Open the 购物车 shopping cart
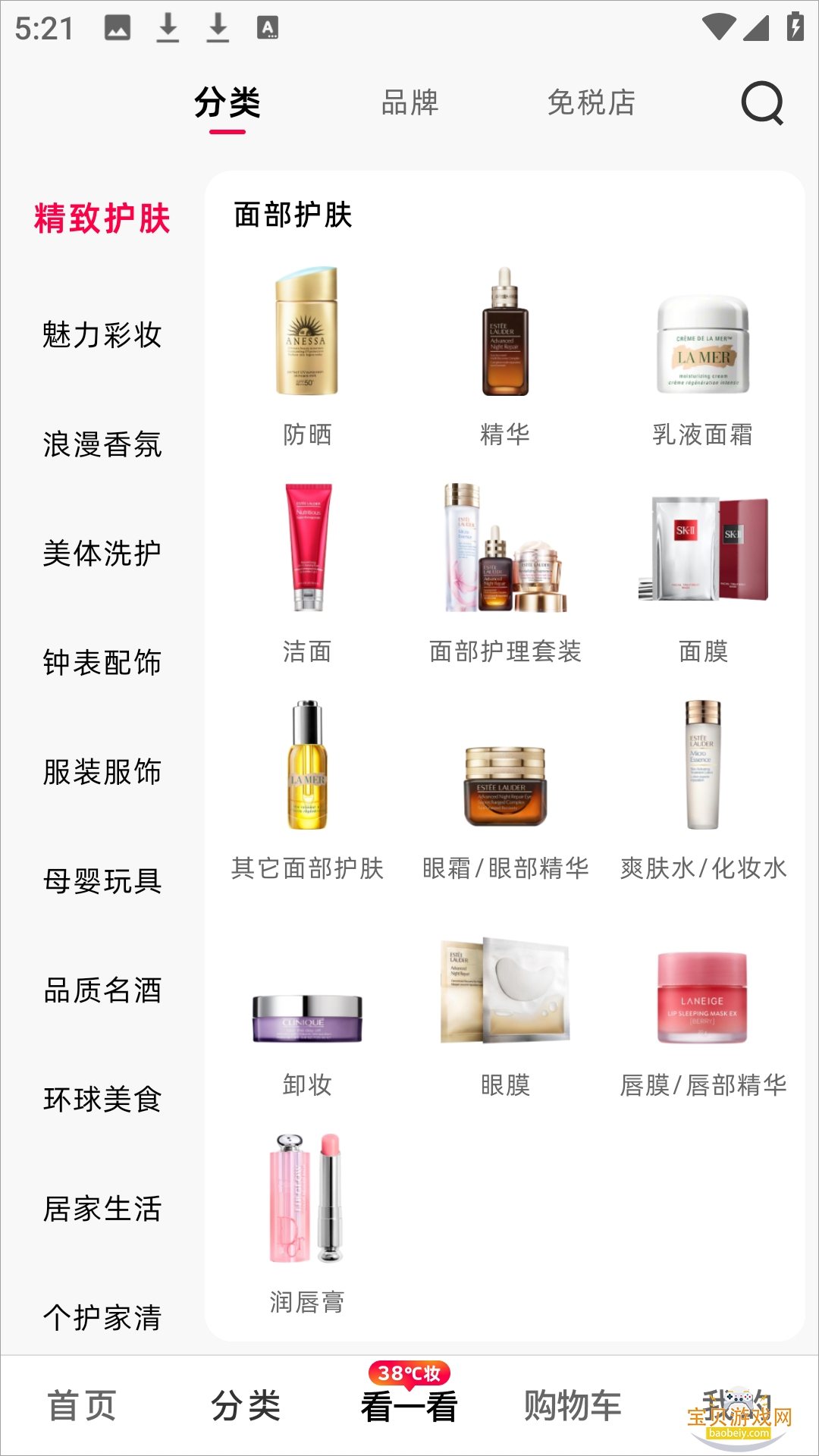Viewport: 819px width, 1456px height. (573, 1406)
